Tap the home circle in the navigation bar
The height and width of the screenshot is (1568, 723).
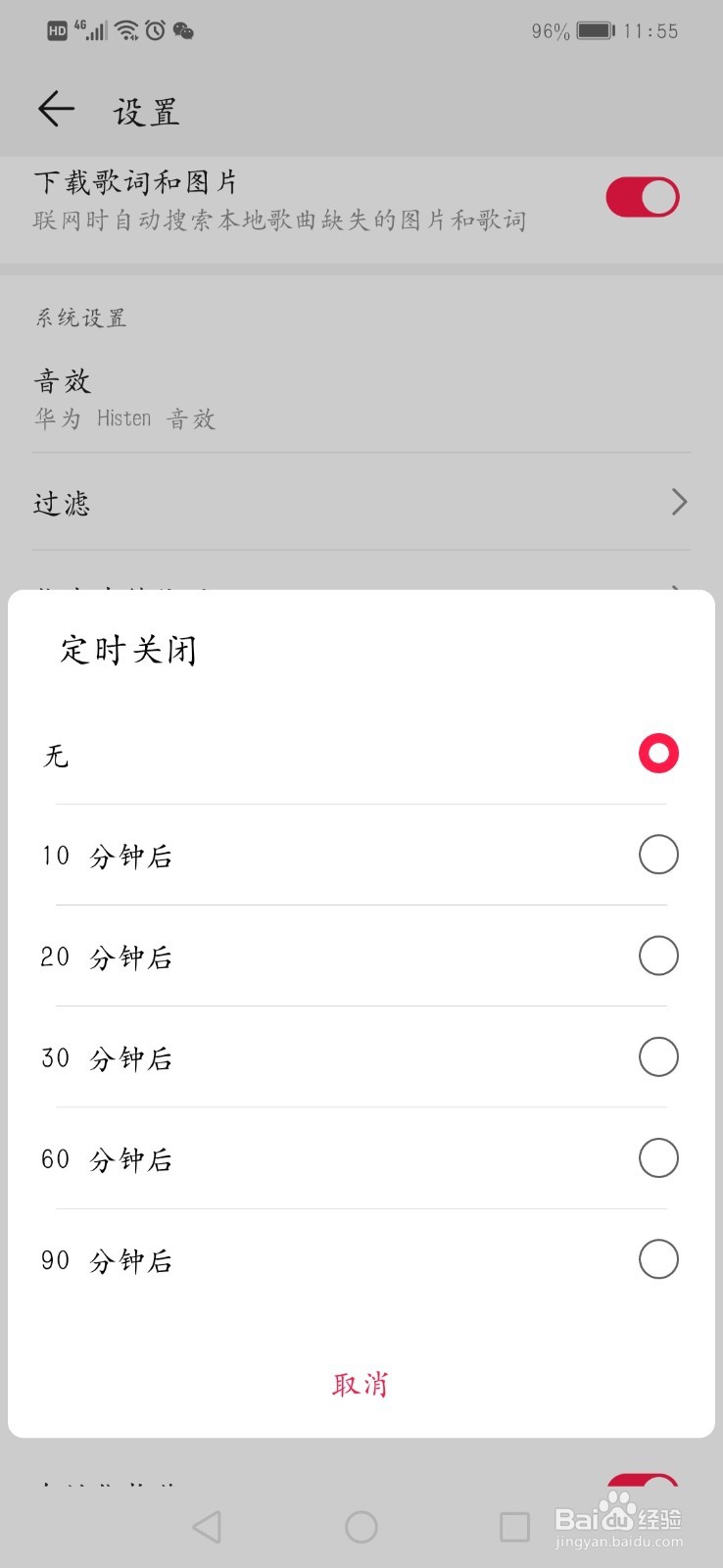tap(361, 1527)
